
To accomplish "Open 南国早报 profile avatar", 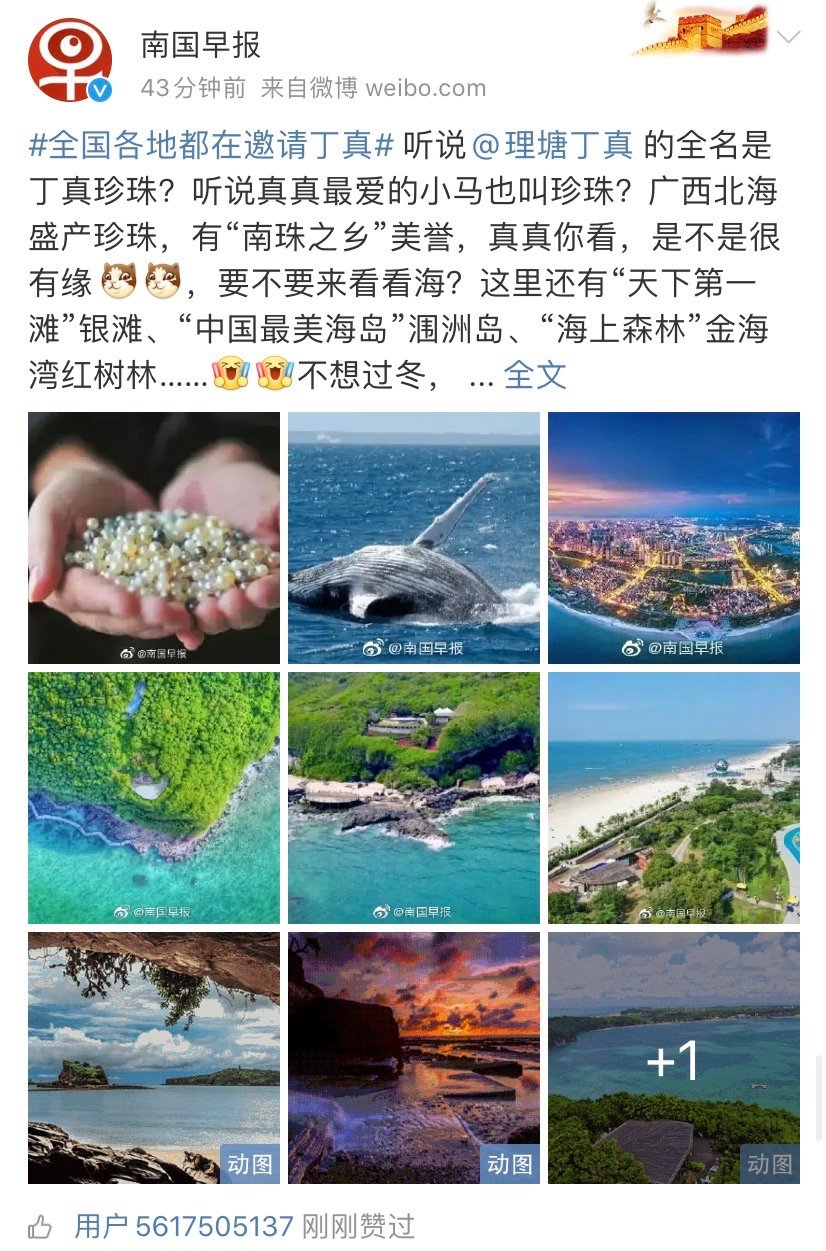I will pyautogui.click(x=69, y=60).
